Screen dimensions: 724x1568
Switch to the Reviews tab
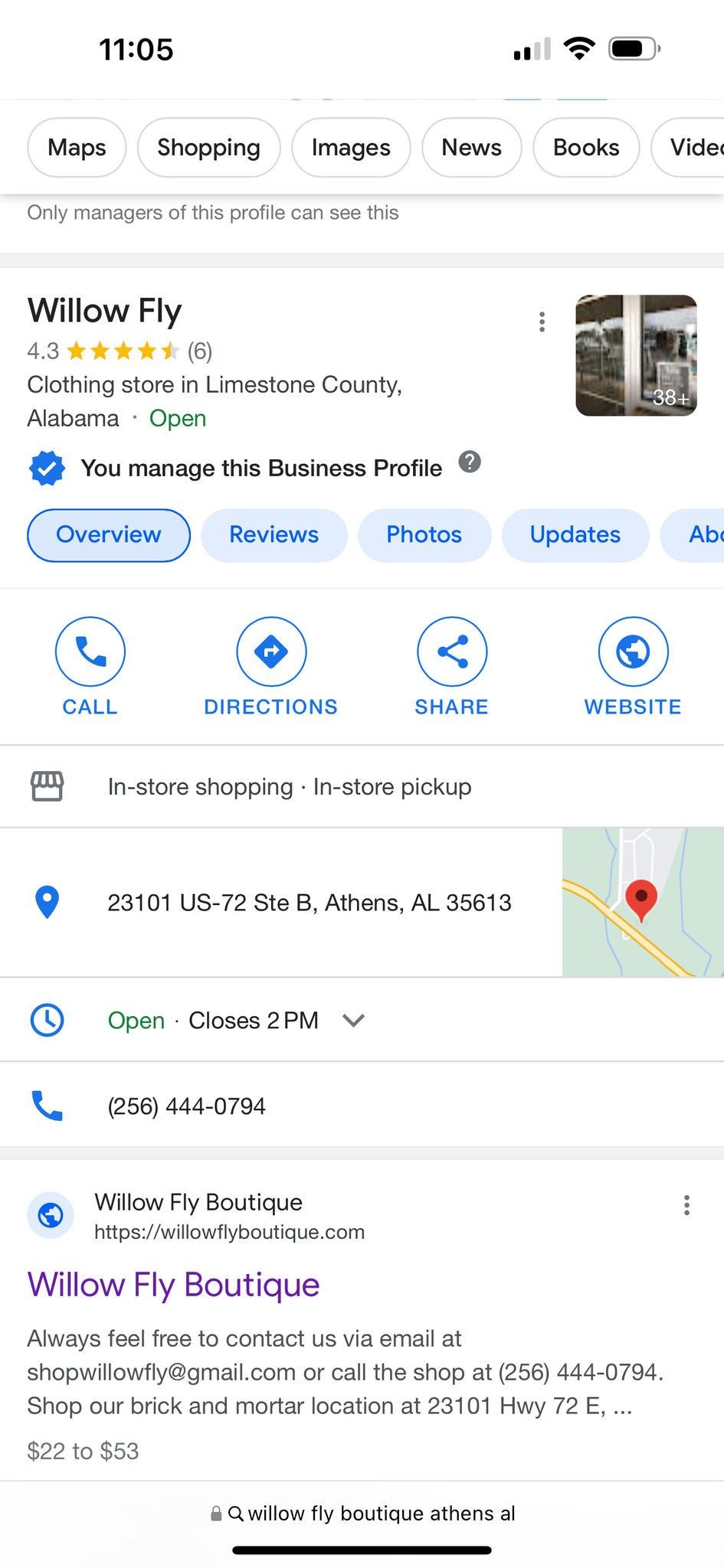point(274,534)
